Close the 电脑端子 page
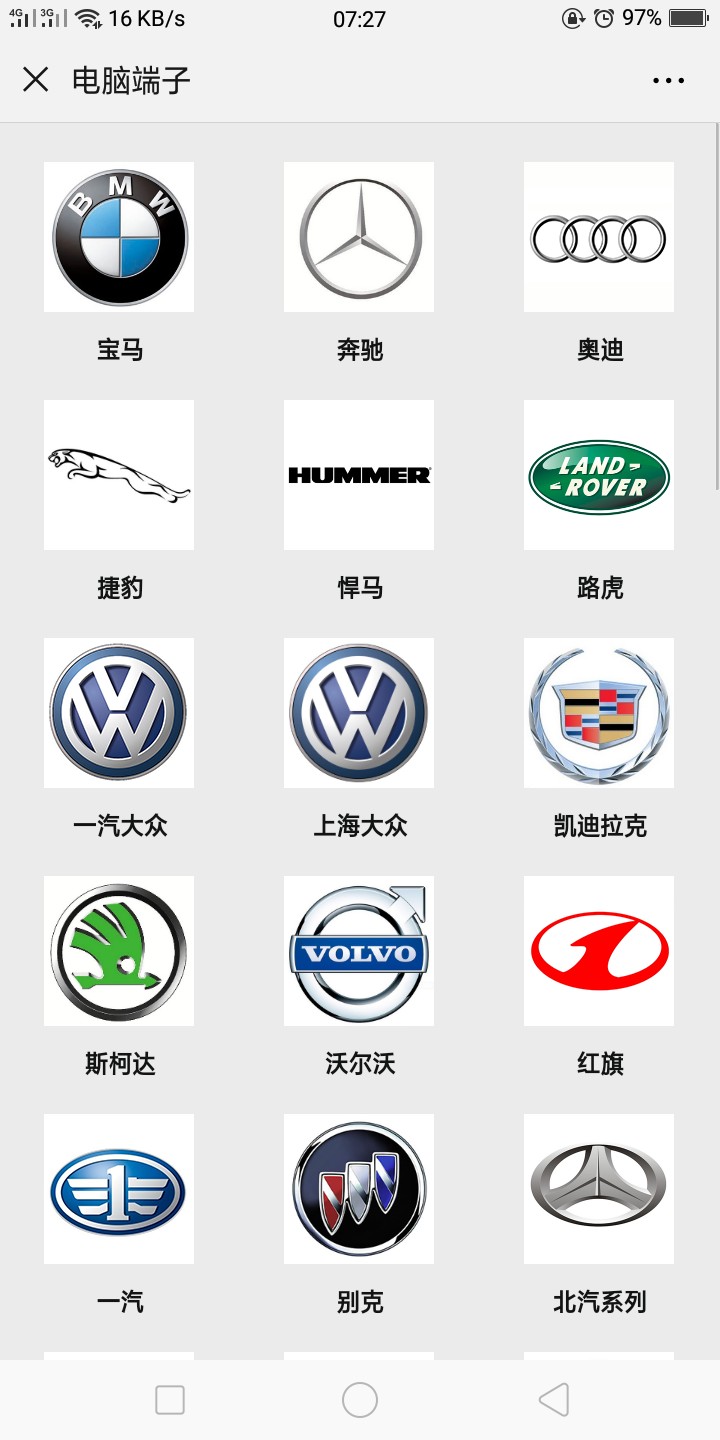720x1440 pixels. [35, 80]
